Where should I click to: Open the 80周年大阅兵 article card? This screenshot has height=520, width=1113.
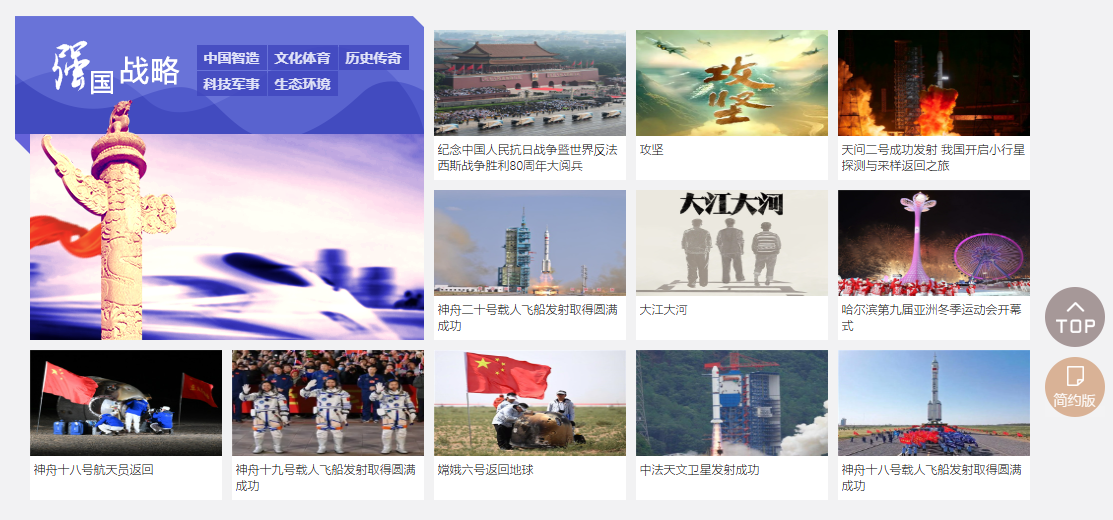tap(529, 84)
